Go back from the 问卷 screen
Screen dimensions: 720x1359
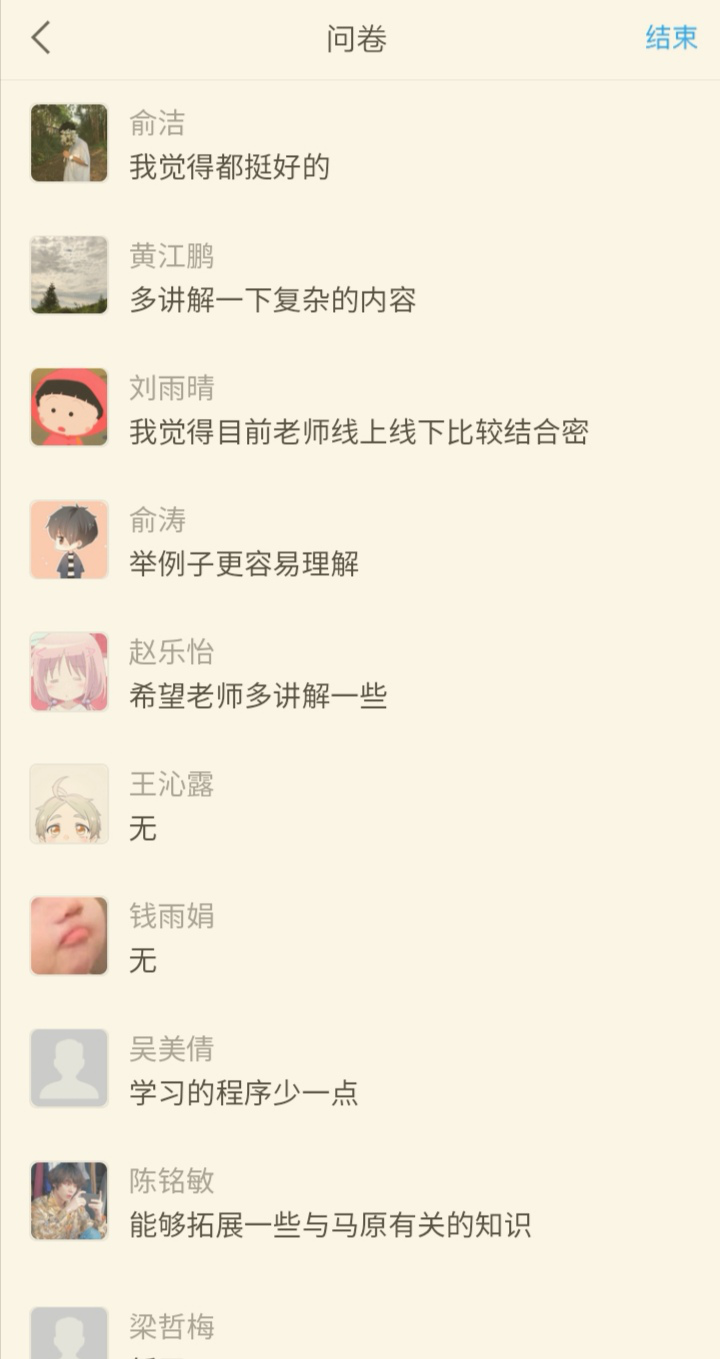click(x=41, y=39)
